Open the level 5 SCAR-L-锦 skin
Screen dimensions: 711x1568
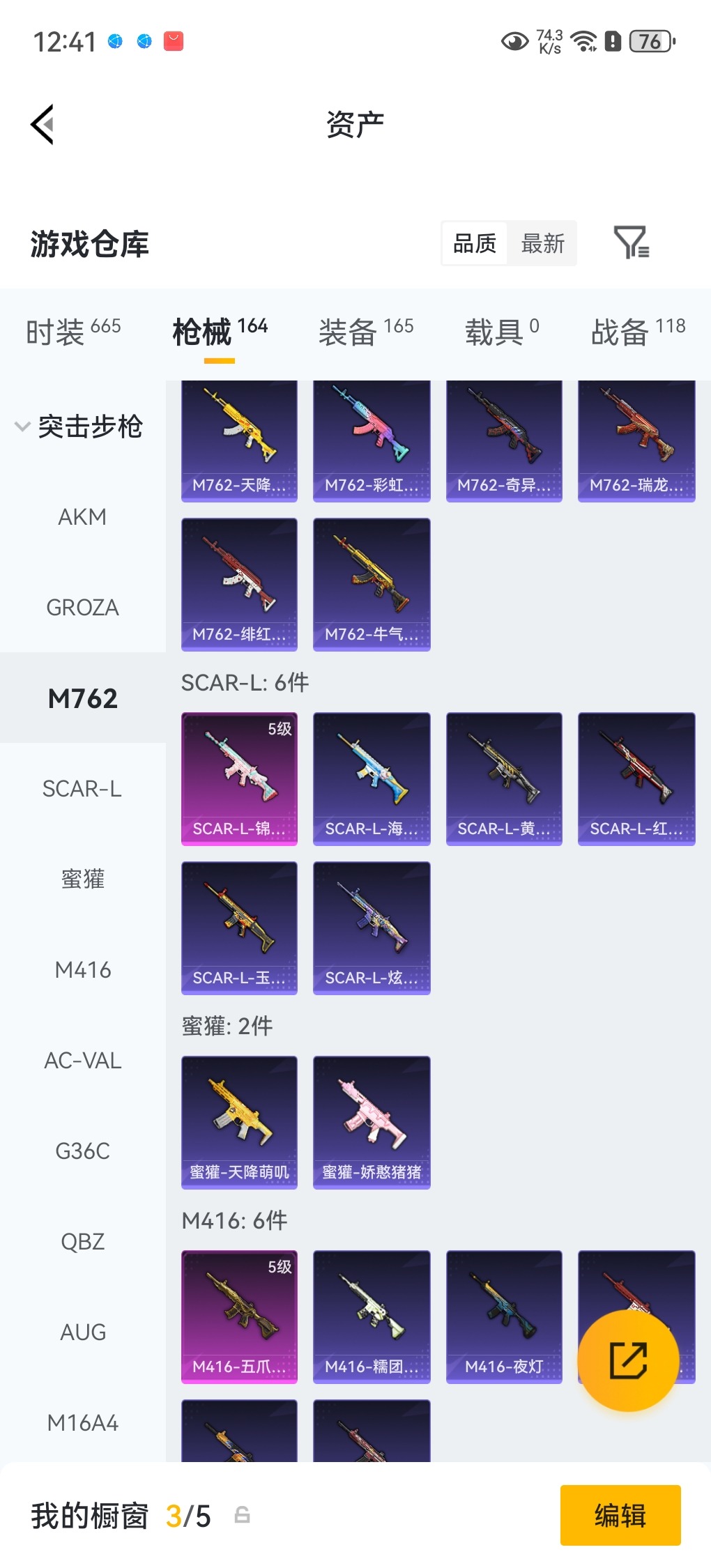click(239, 778)
